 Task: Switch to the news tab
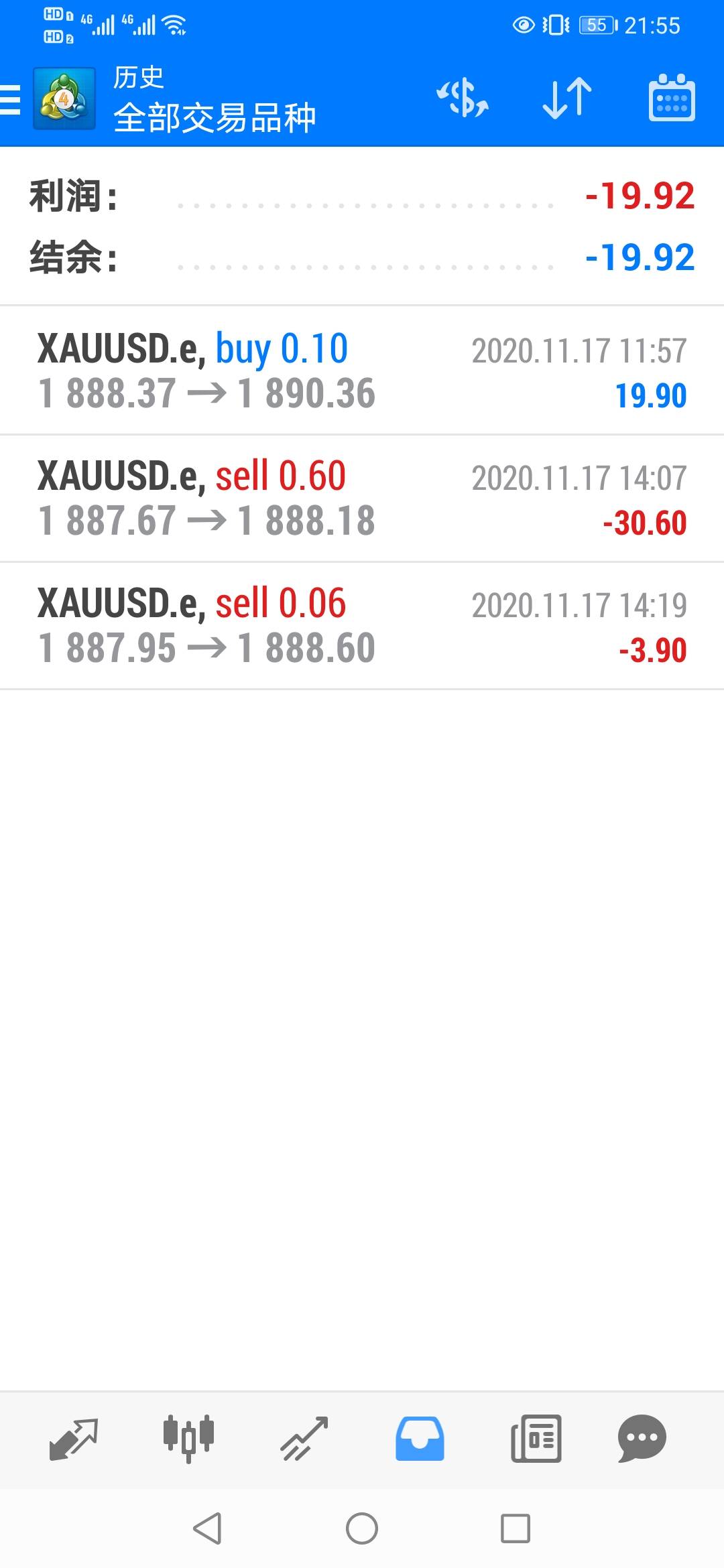coord(536,1438)
